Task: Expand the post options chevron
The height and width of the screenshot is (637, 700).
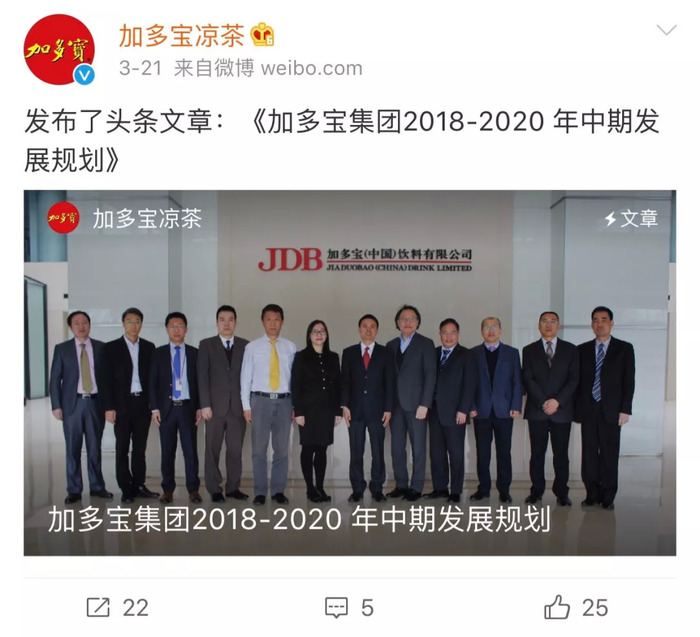Action: (x=666, y=31)
